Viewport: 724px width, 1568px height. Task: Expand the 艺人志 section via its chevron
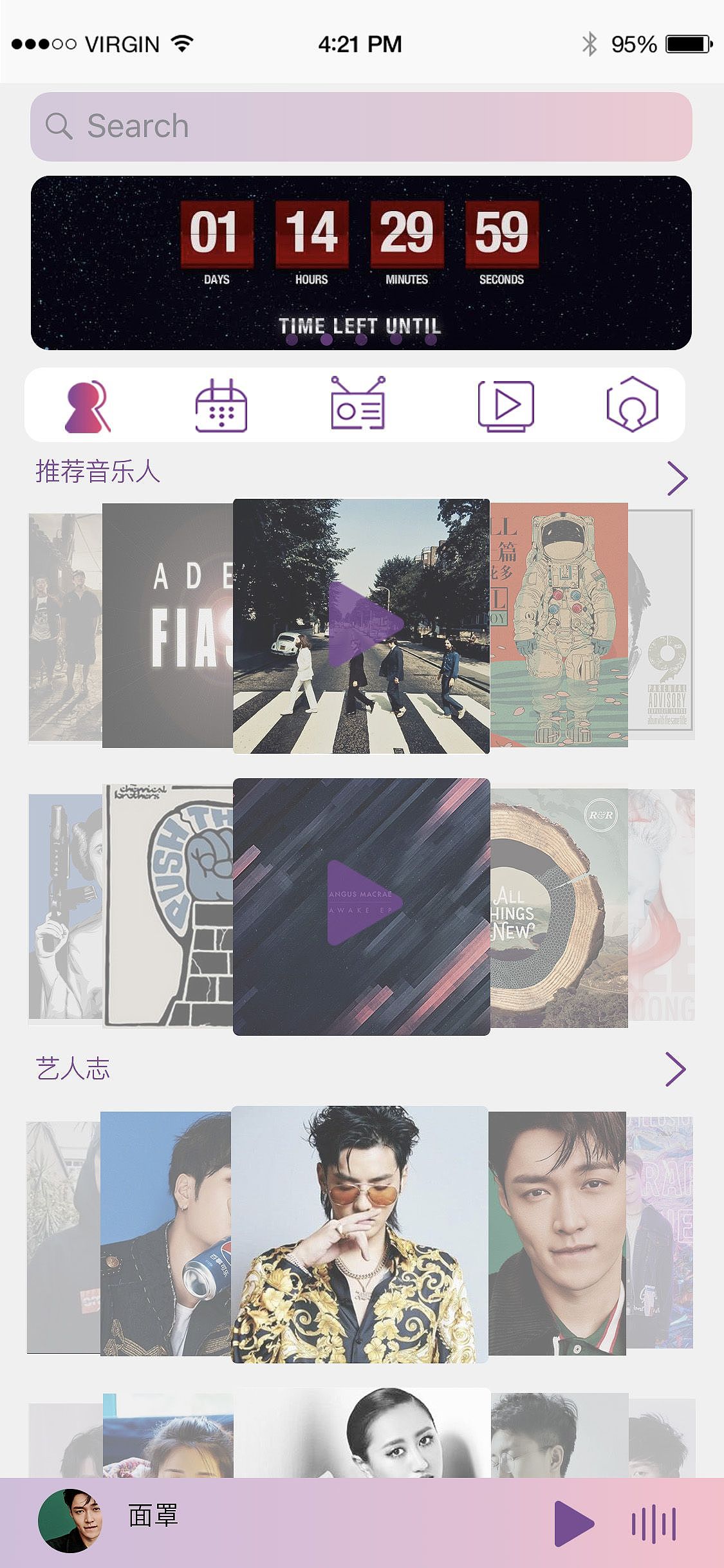coord(677,1068)
